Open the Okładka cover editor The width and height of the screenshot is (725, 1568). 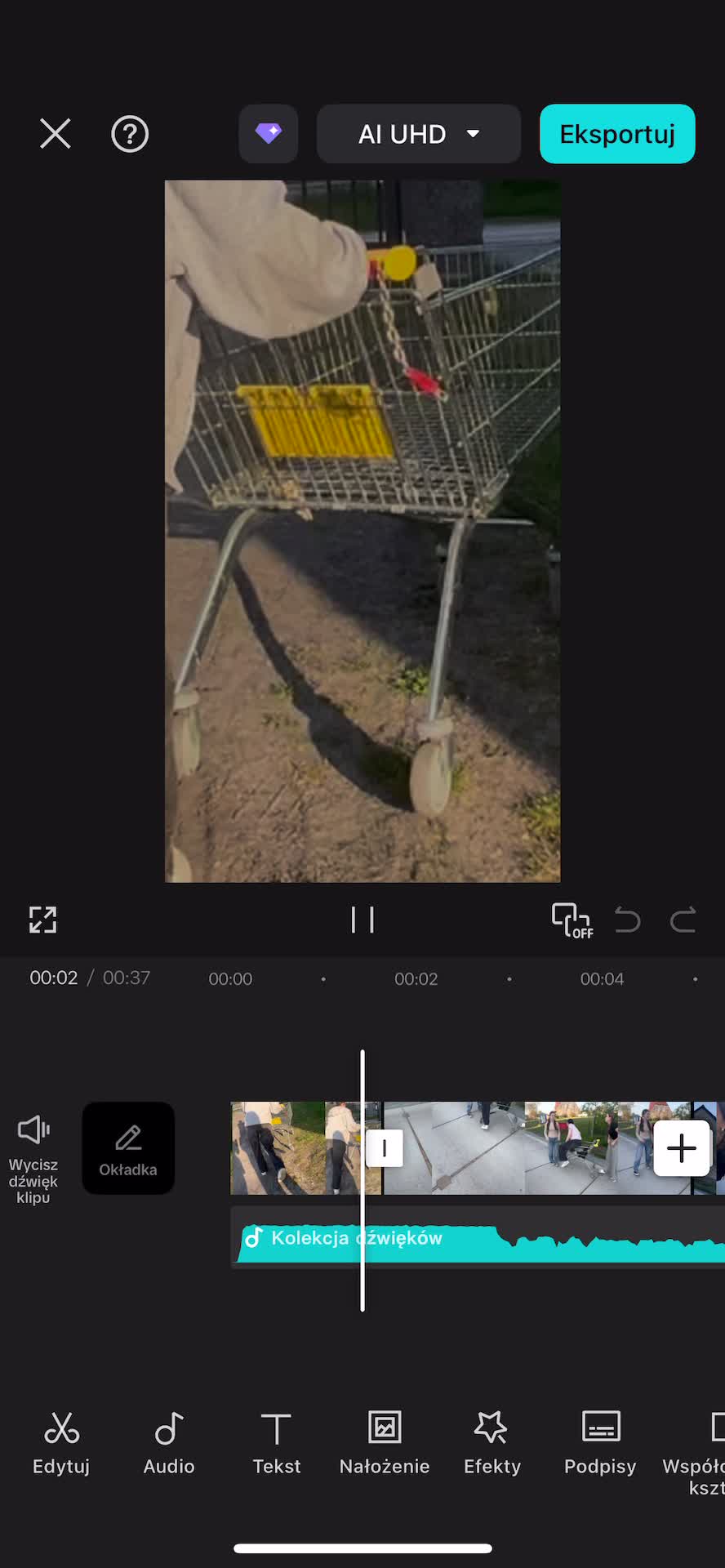[x=128, y=1148]
